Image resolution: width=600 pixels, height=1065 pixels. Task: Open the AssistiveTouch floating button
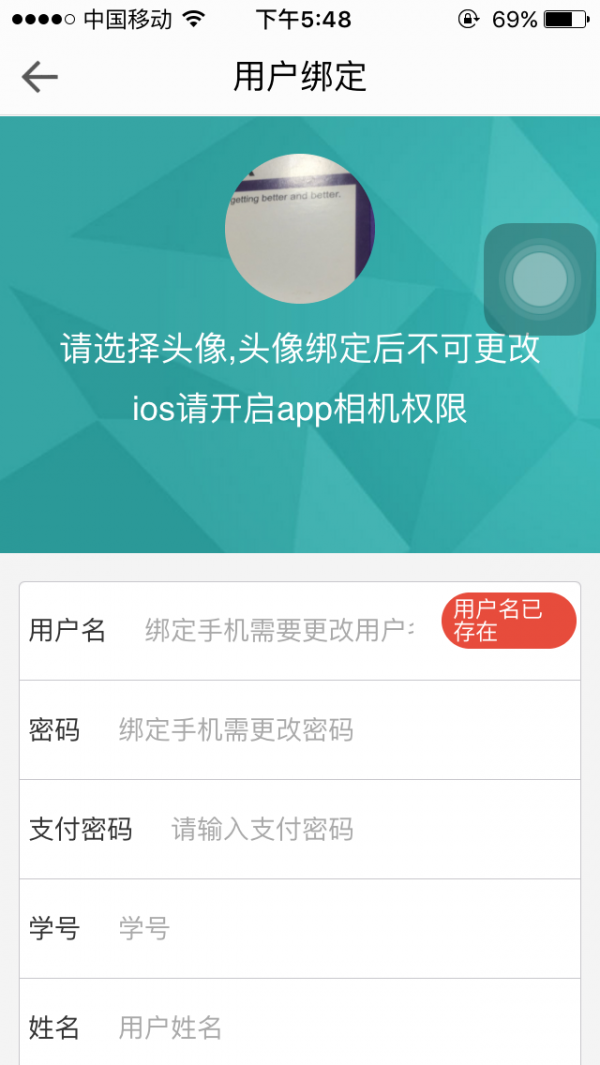pos(539,279)
